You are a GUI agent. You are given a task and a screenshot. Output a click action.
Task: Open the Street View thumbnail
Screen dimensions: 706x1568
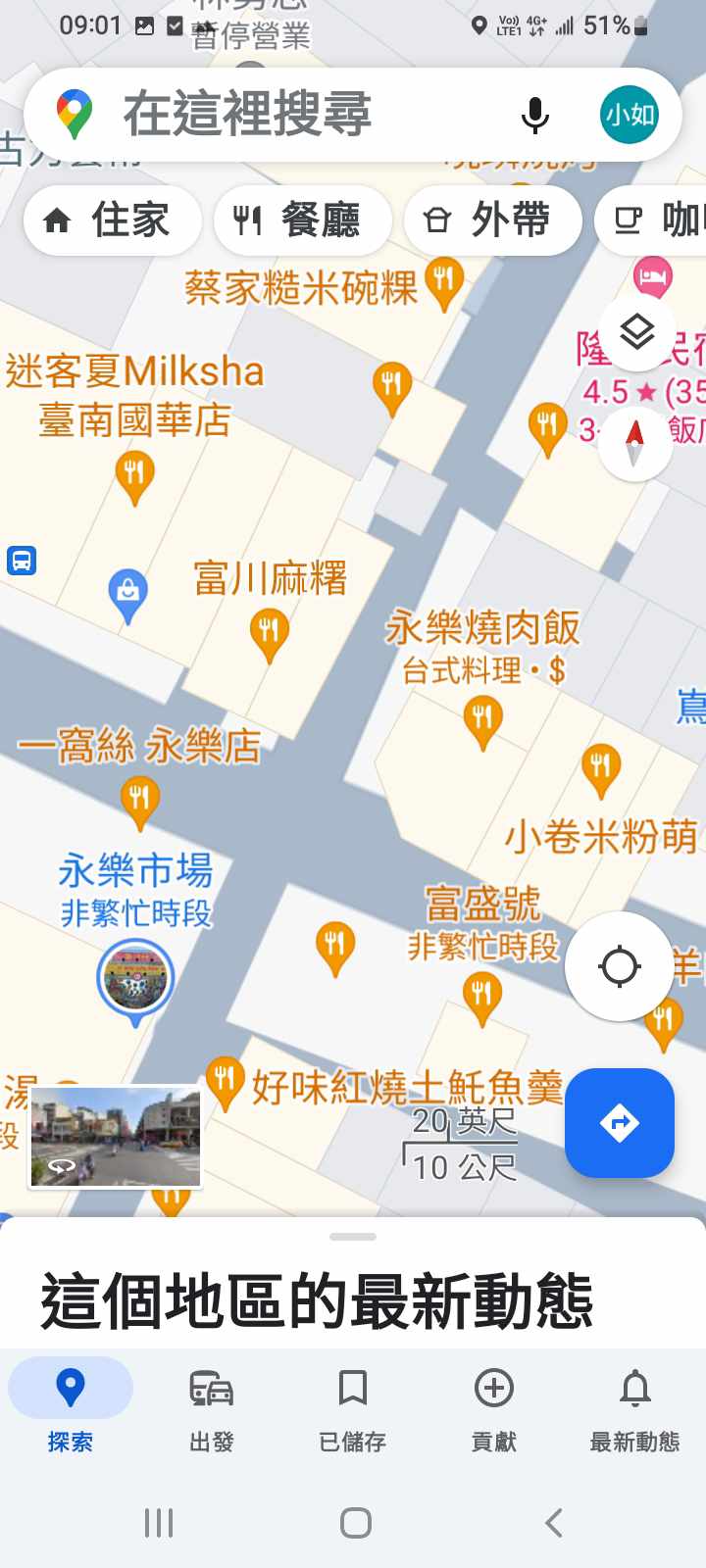[x=116, y=1137]
